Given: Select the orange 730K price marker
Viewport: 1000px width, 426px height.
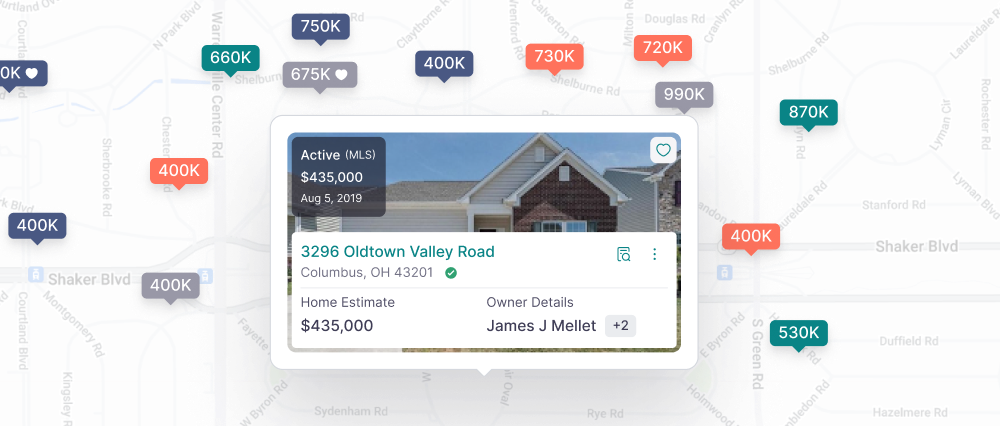Looking at the screenshot, I should [x=554, y=57].
